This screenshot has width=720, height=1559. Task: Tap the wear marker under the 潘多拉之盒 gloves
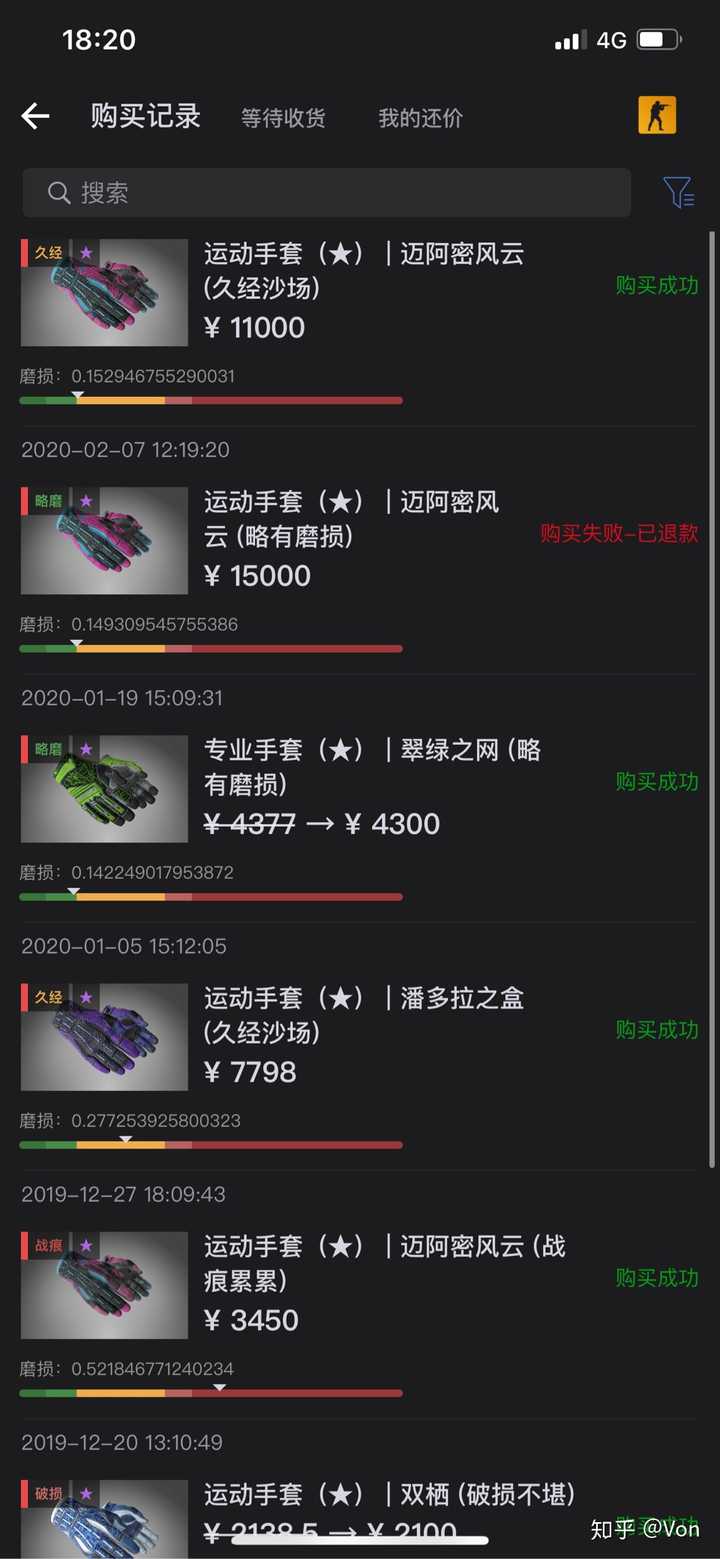pyautogui.click(x=125, y=1138)
